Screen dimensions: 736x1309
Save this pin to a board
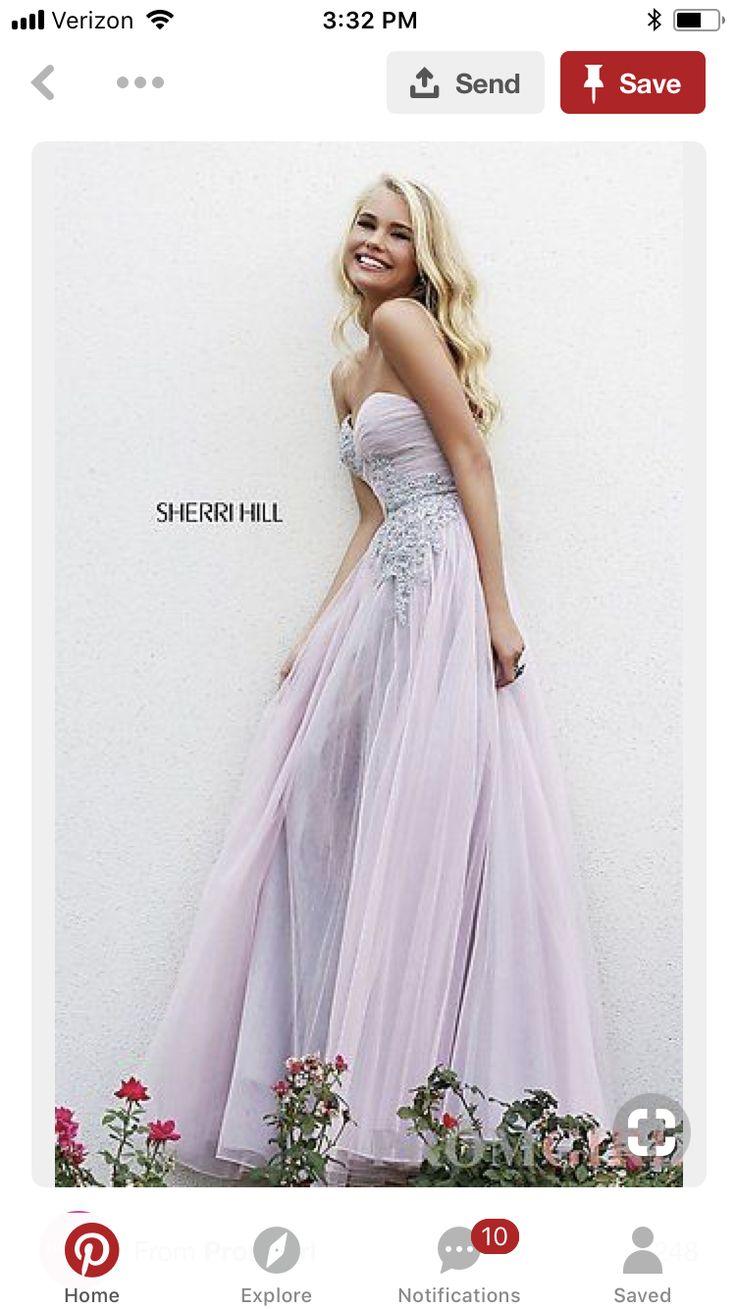[x=632, y=83]
